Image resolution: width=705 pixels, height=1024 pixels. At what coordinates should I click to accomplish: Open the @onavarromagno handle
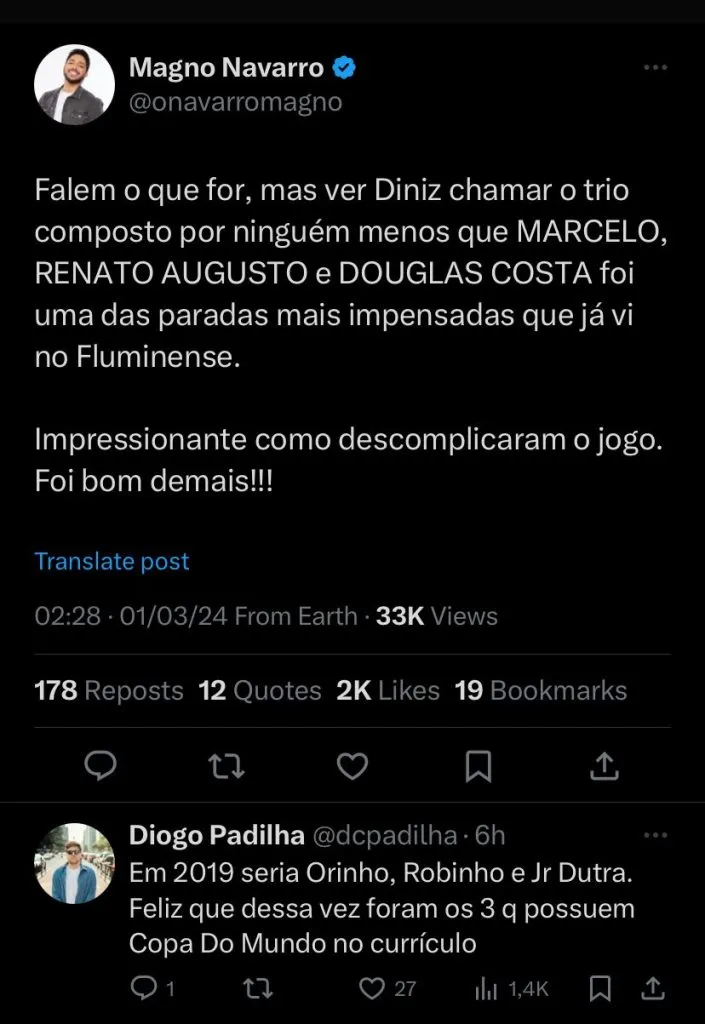click(x=236, y=102)
